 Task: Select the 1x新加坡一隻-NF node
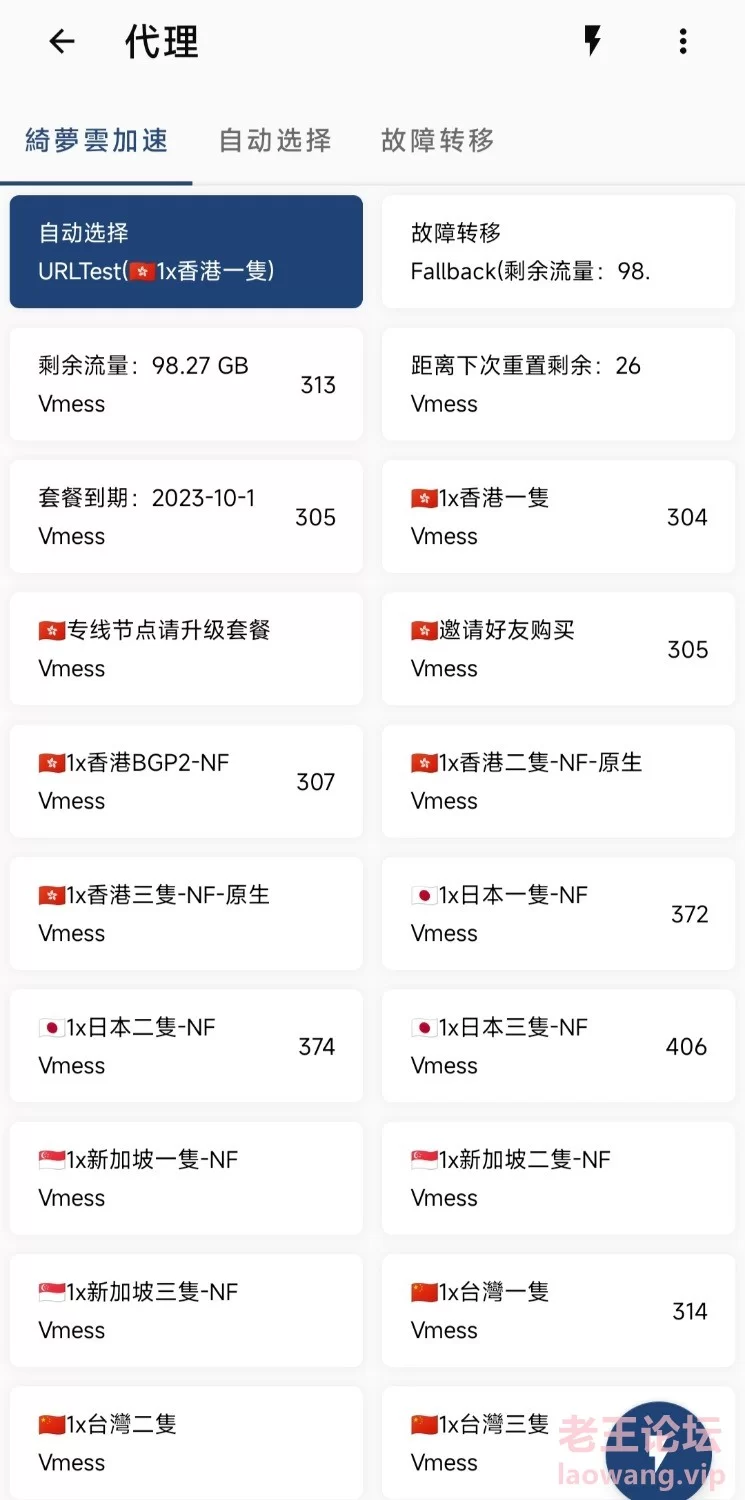(x=186, y=1178)
